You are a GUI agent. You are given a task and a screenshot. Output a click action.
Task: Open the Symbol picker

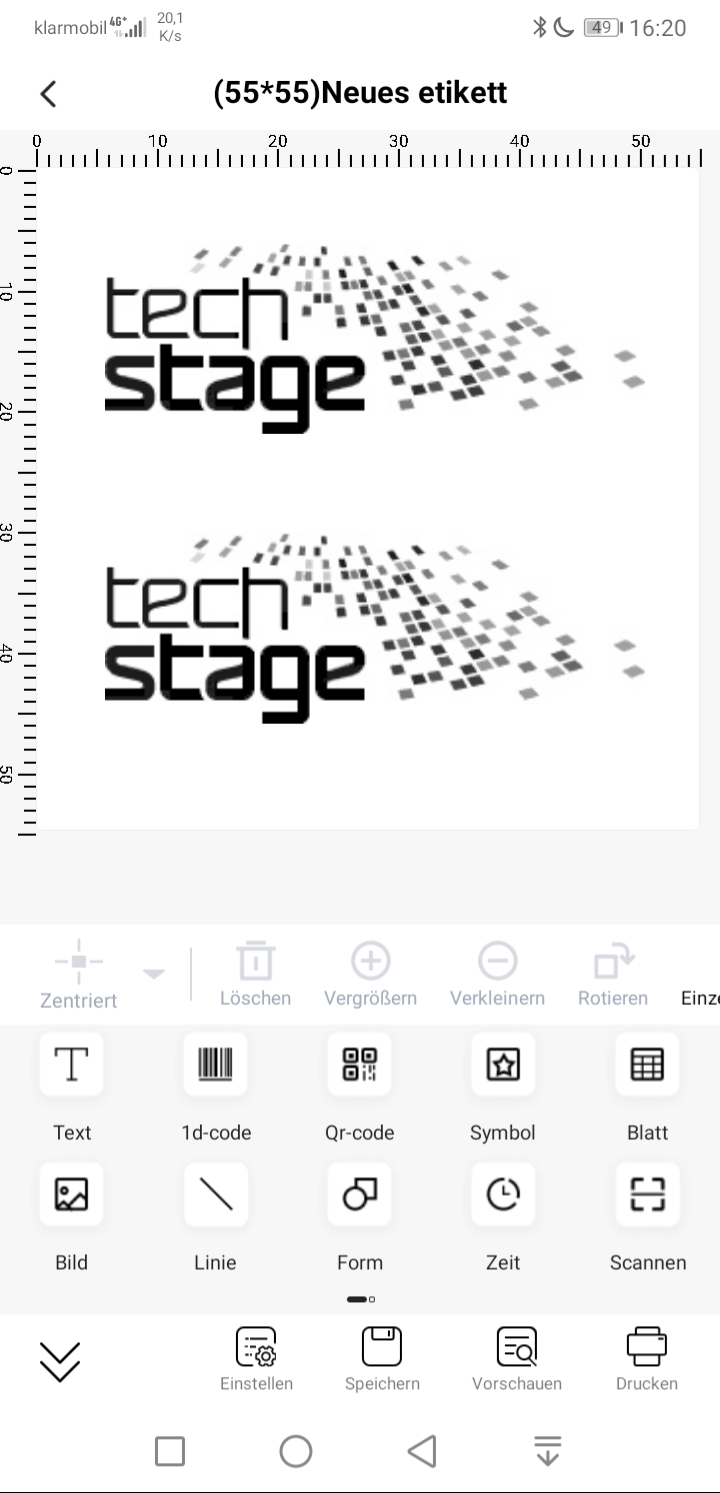(x=503, y=1066)
